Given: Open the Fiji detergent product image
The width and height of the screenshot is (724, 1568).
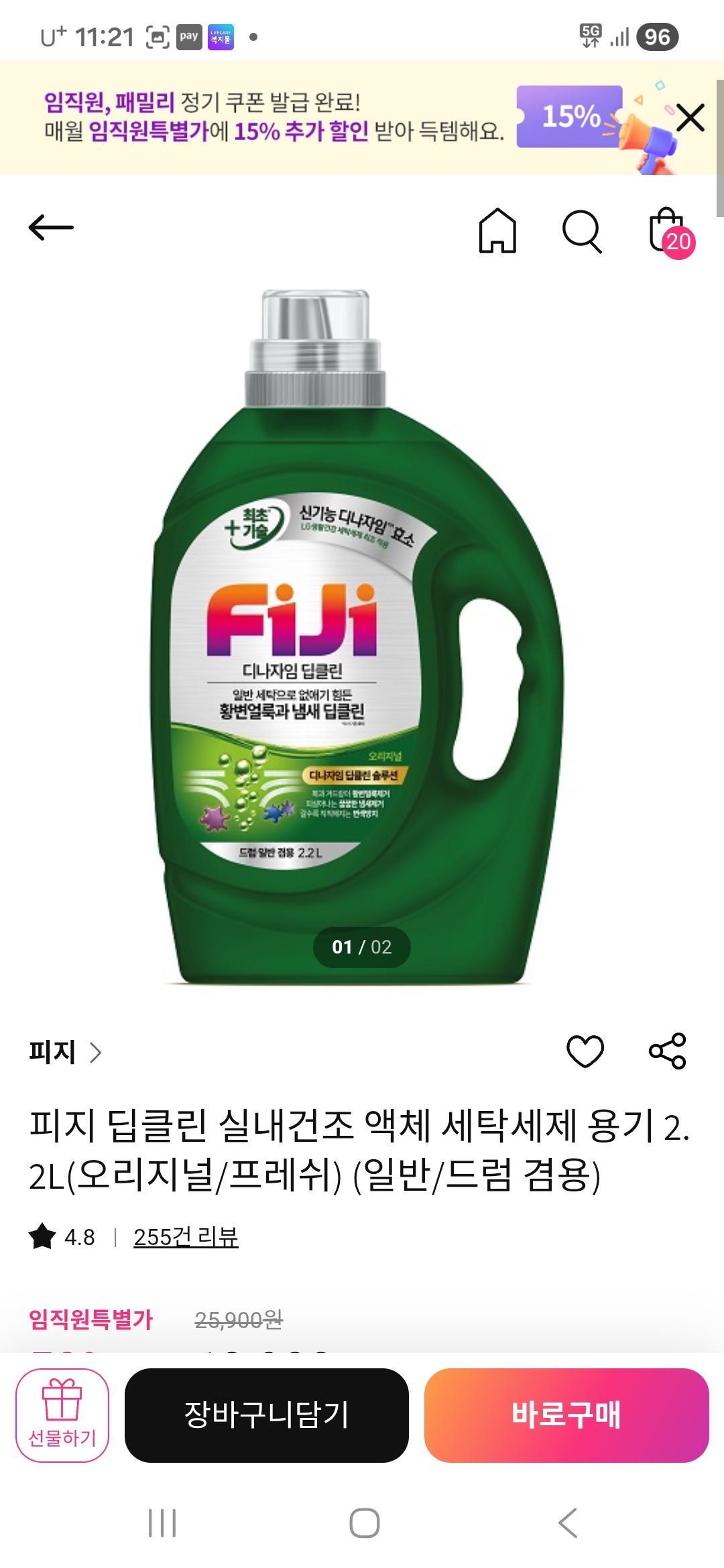Looking at the screenshot, I should click(361, 637).
